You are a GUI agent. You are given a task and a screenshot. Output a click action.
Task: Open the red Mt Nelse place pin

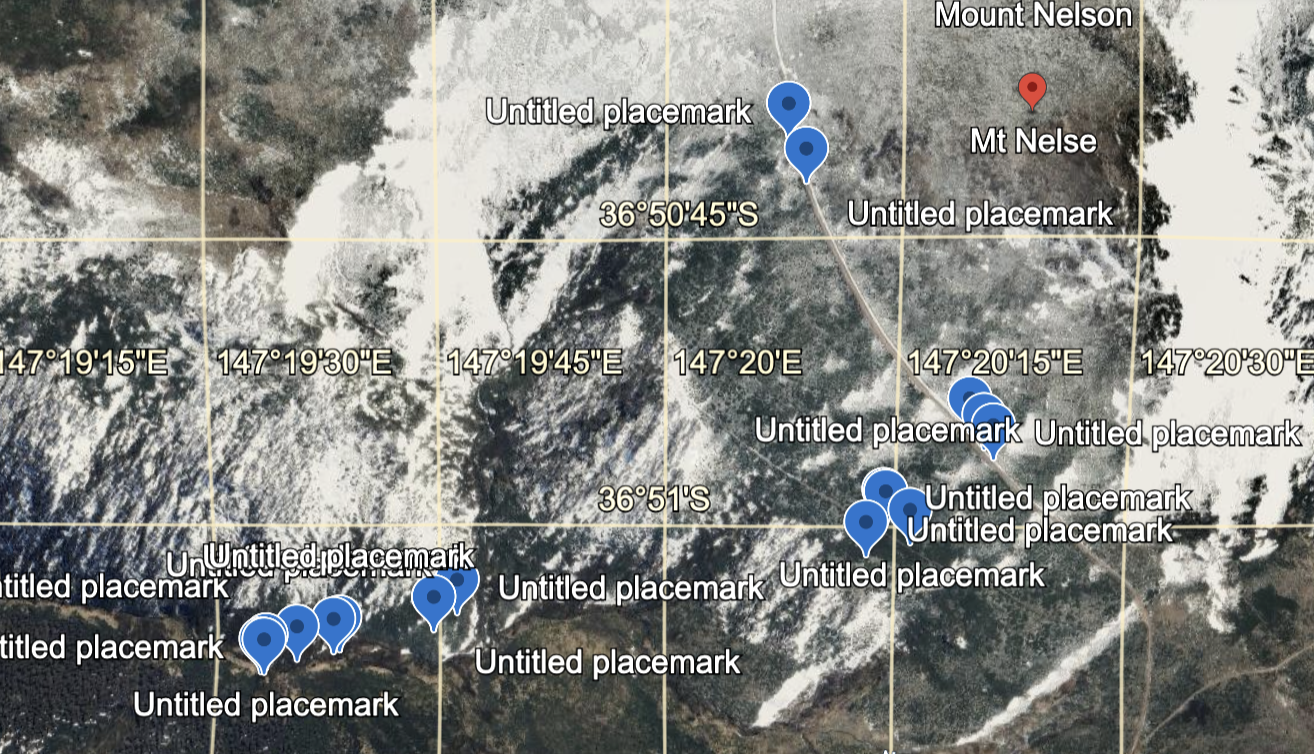click(1032, 90)
